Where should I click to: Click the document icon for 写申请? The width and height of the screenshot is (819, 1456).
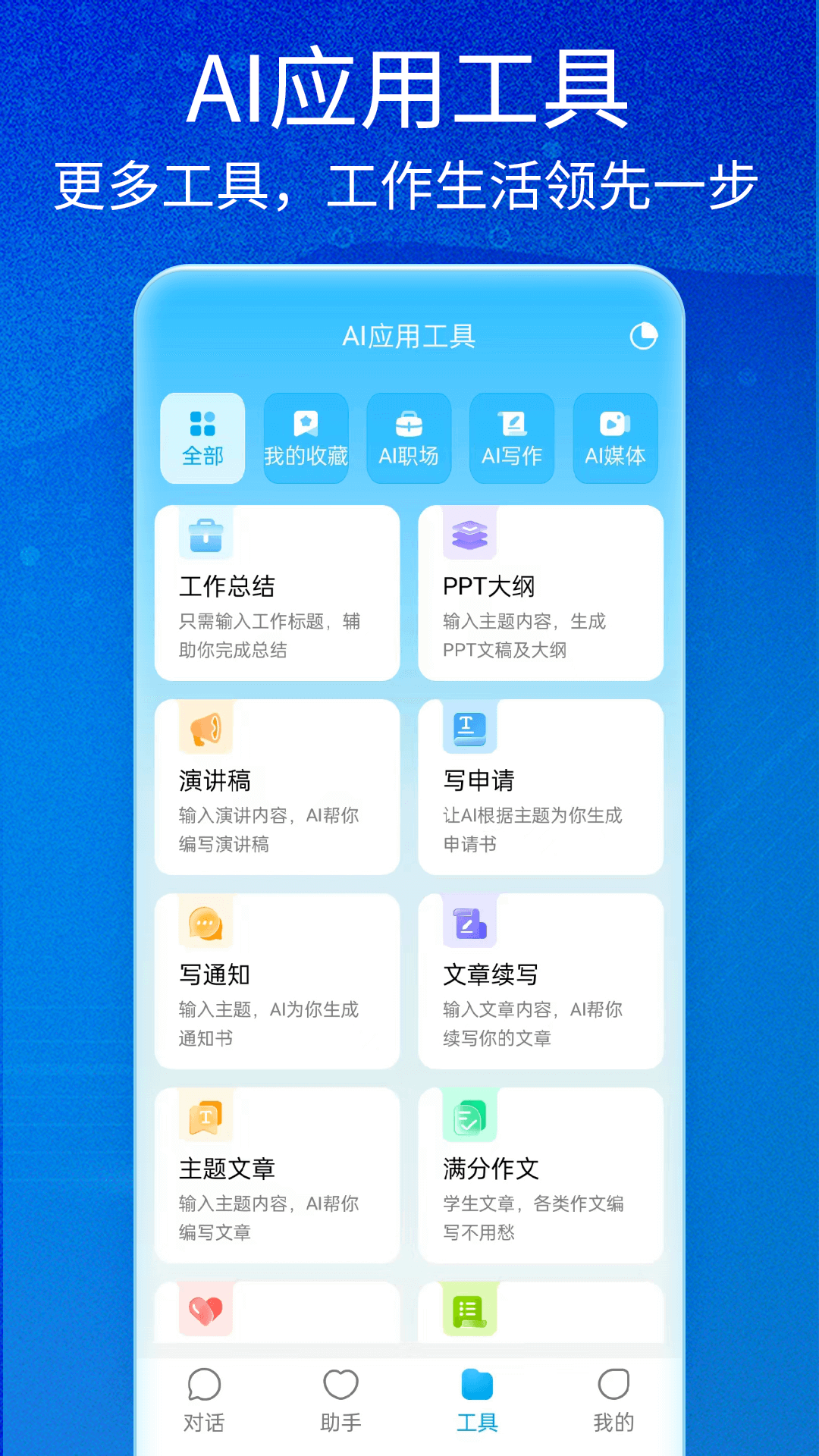tap(470, 728)
